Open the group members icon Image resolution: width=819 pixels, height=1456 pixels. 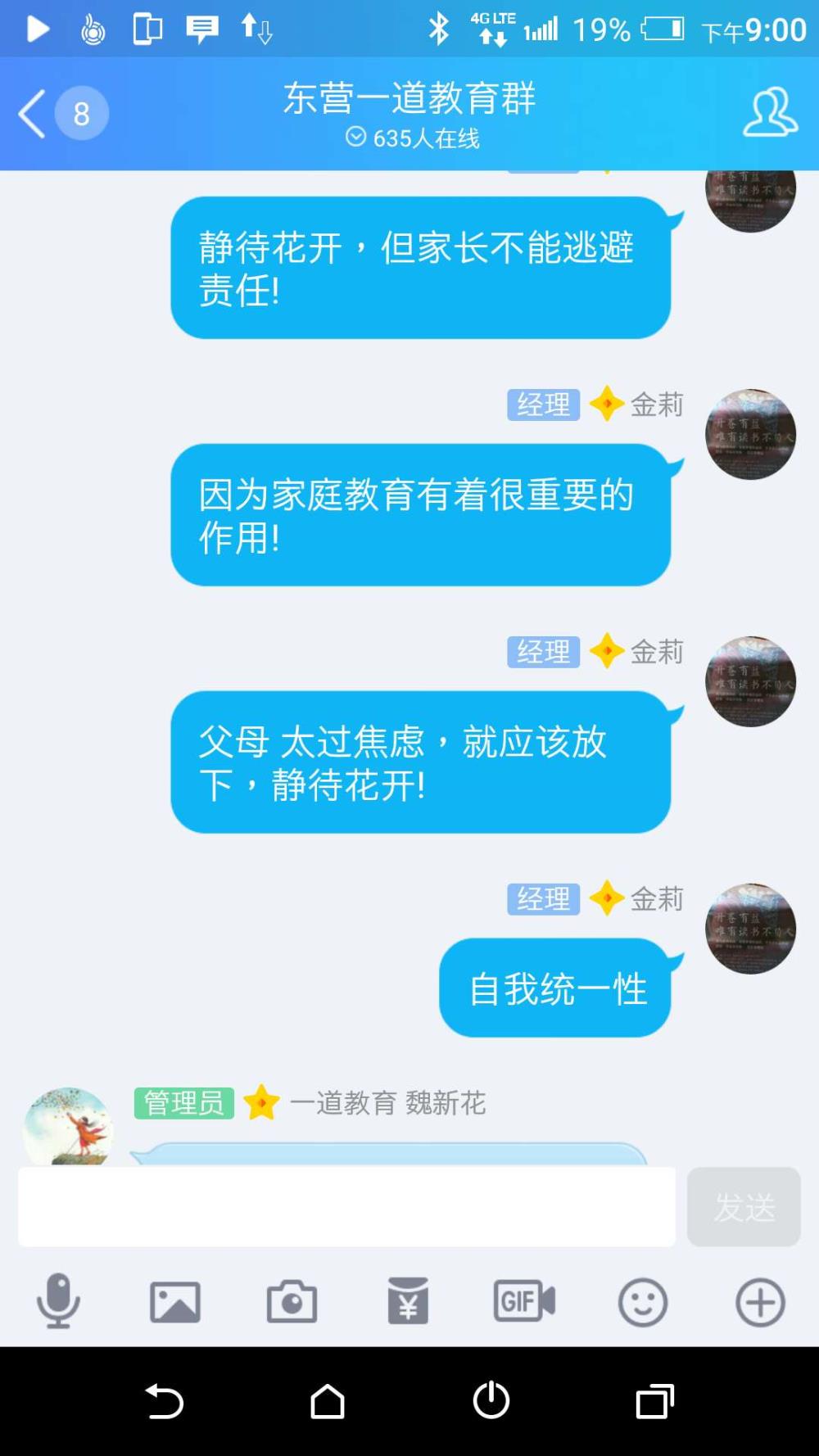pyautogui.click(x=770, y=112)
